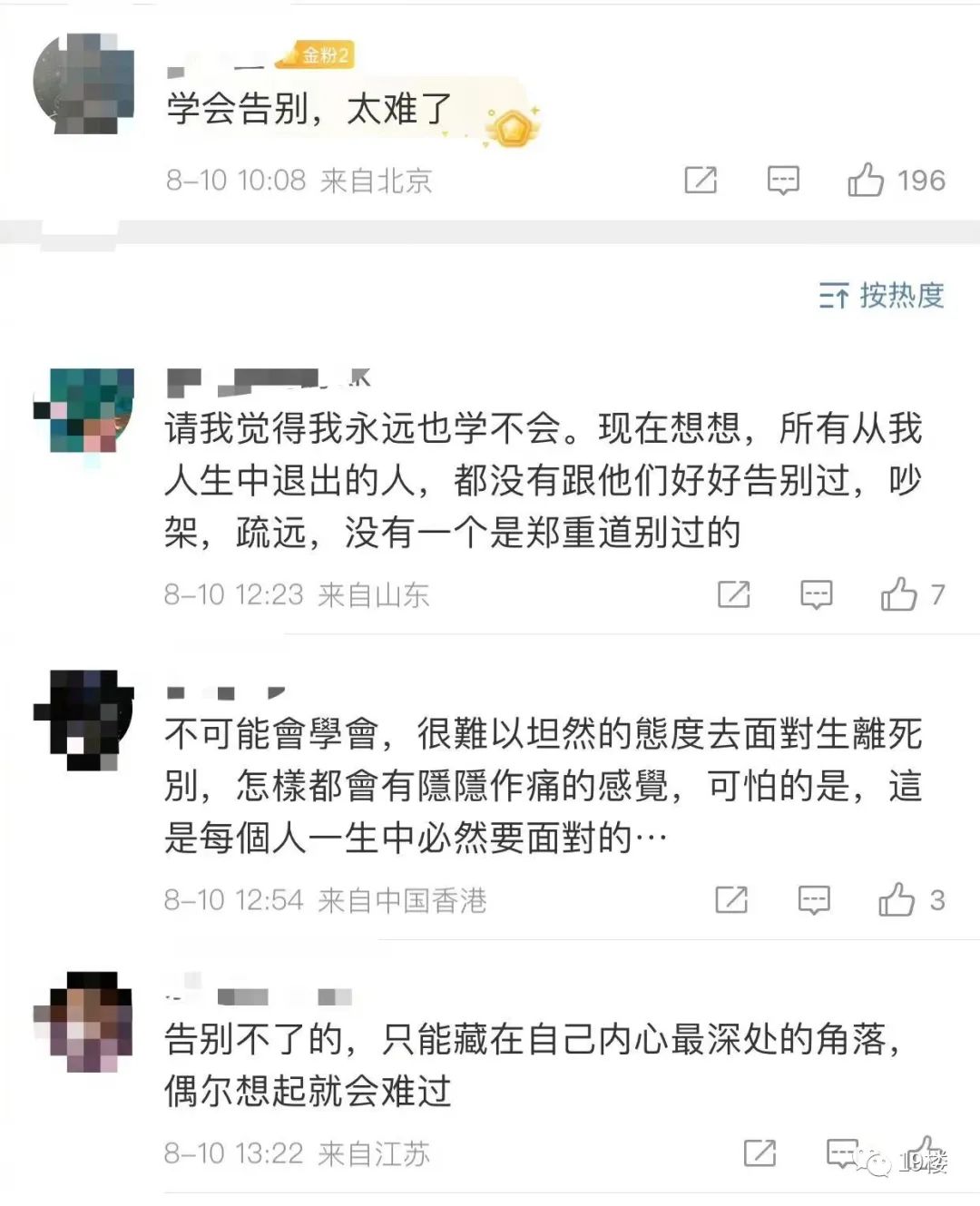Reply to the 8-10 12:54 comment
Screen dimensions: 980x1206
[x=813, y=899]
